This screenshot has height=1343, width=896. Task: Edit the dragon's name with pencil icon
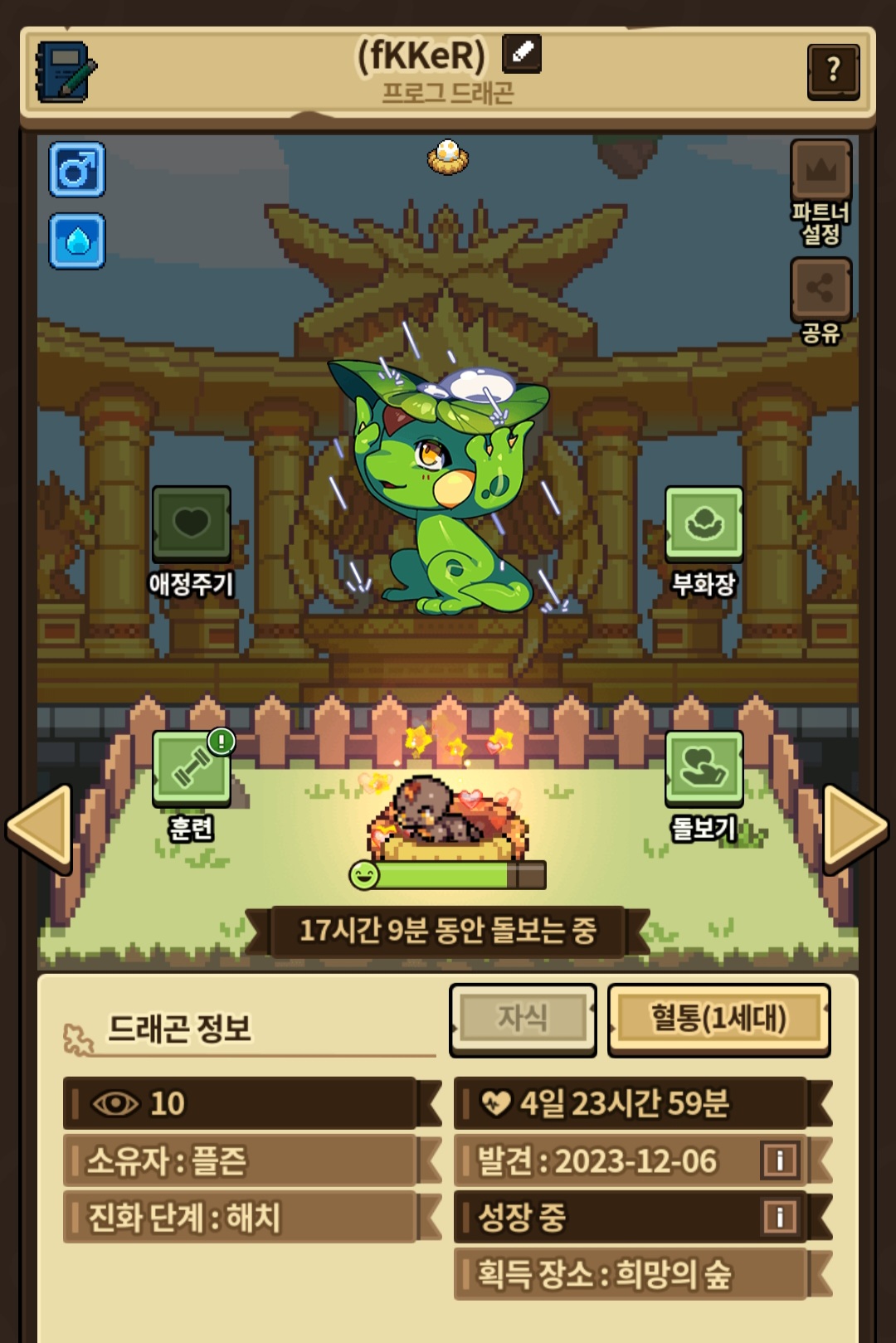tap(522, 53)
